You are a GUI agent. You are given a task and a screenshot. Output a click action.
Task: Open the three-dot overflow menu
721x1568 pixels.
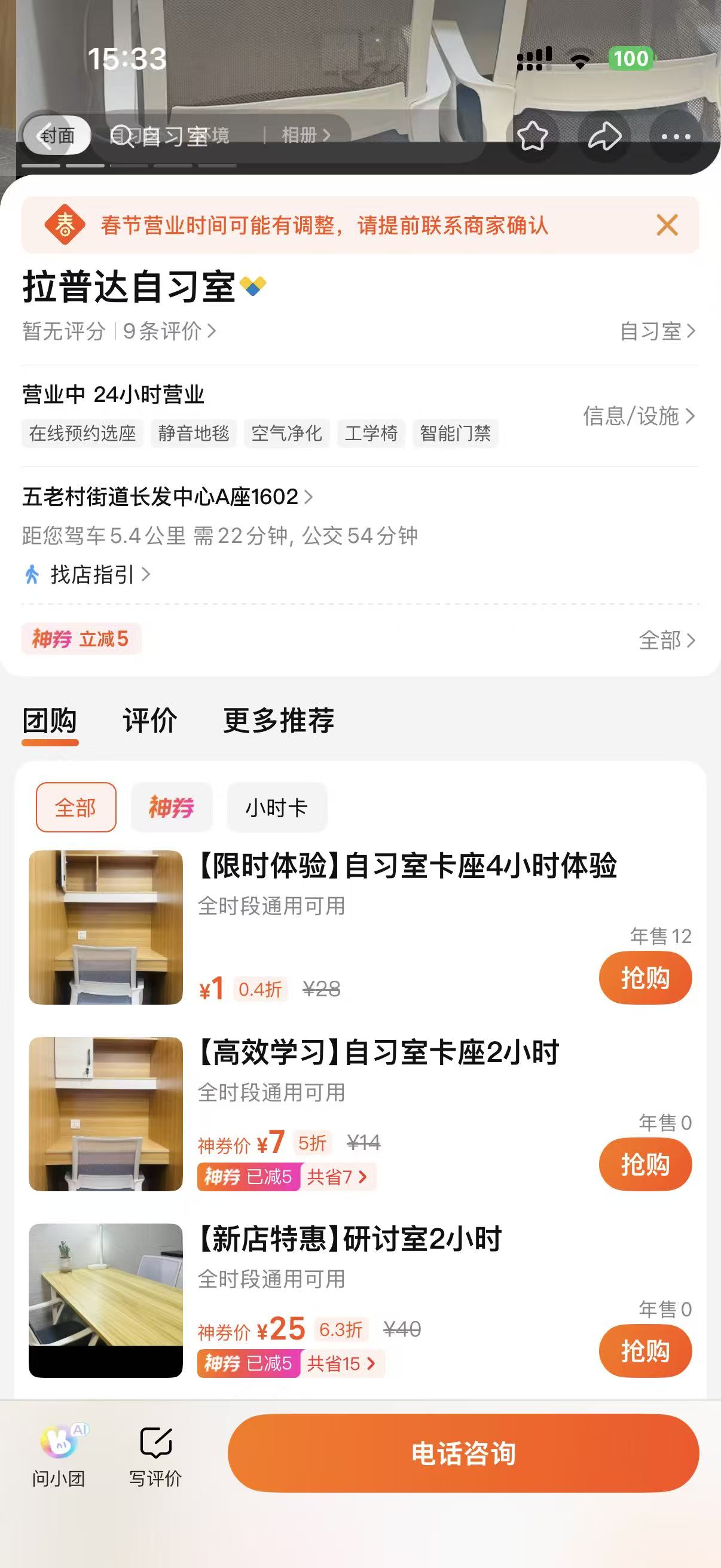point(676,136)
